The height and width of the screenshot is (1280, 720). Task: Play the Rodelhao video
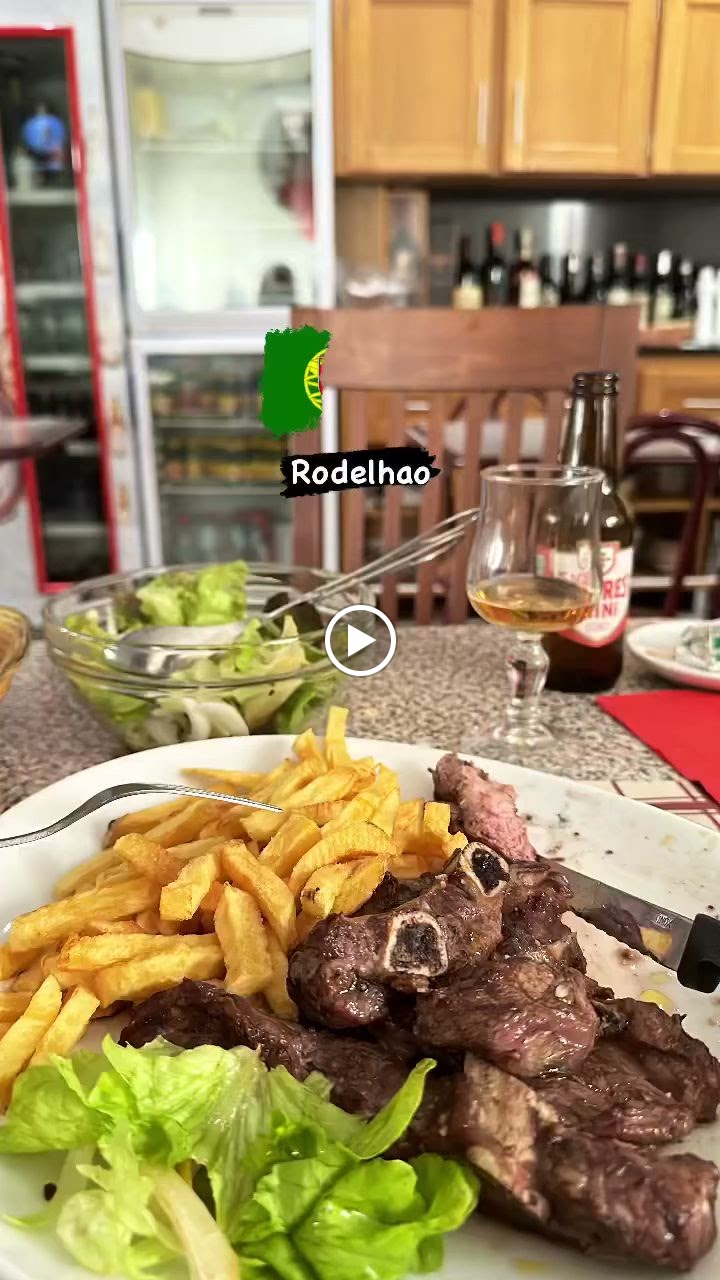click(360, 641)
